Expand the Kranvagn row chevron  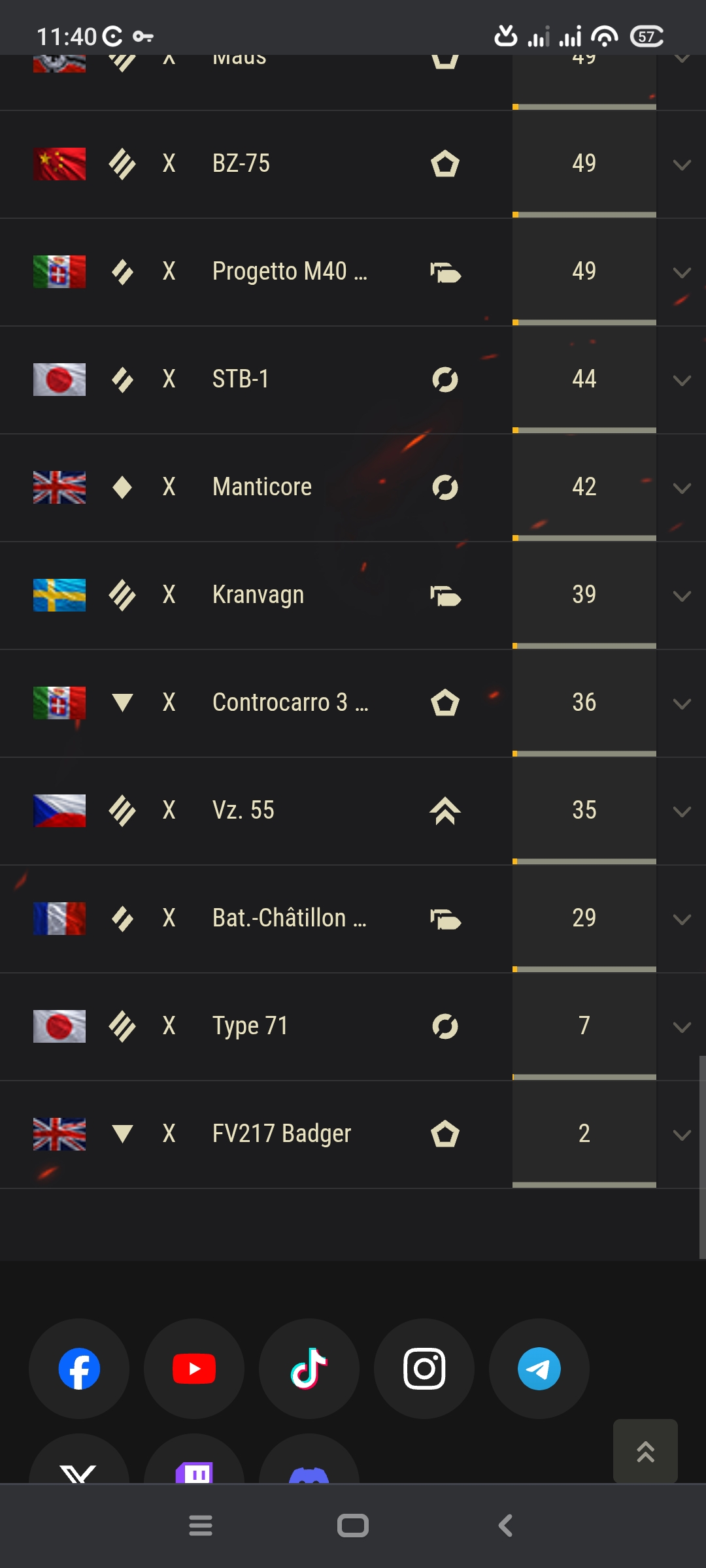click(682, 596)
